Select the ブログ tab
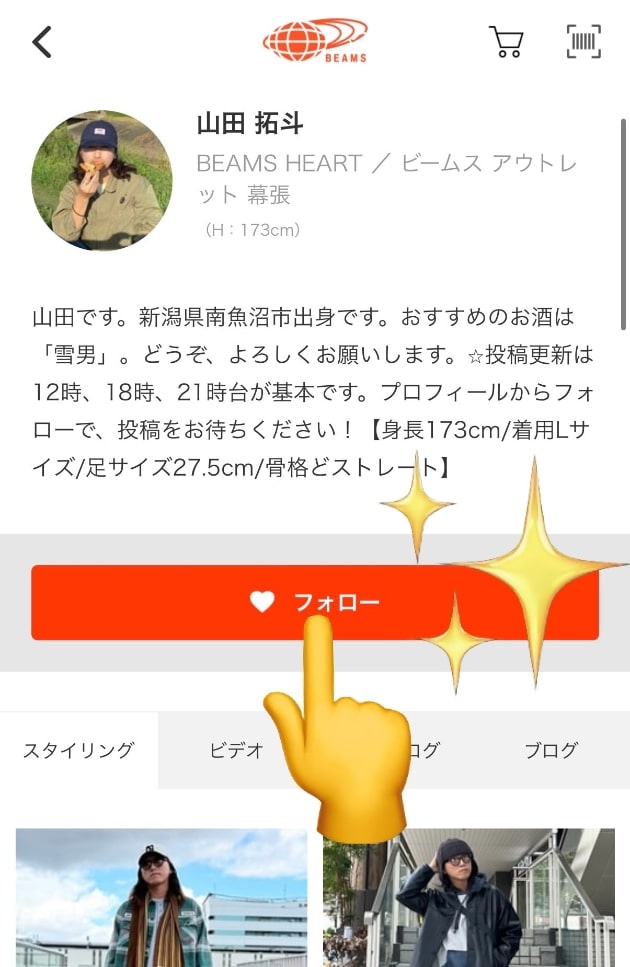Screen dimensions: 630x967 click(551, 751)
